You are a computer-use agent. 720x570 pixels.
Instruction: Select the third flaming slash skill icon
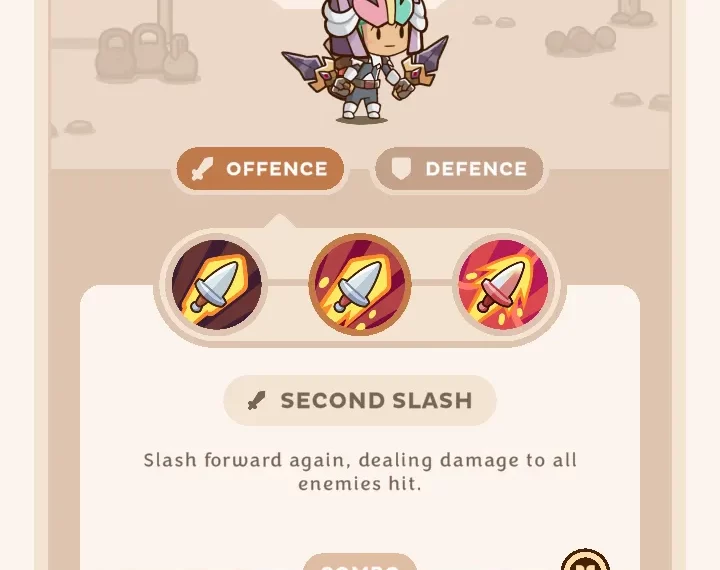[x=503, y=285]
